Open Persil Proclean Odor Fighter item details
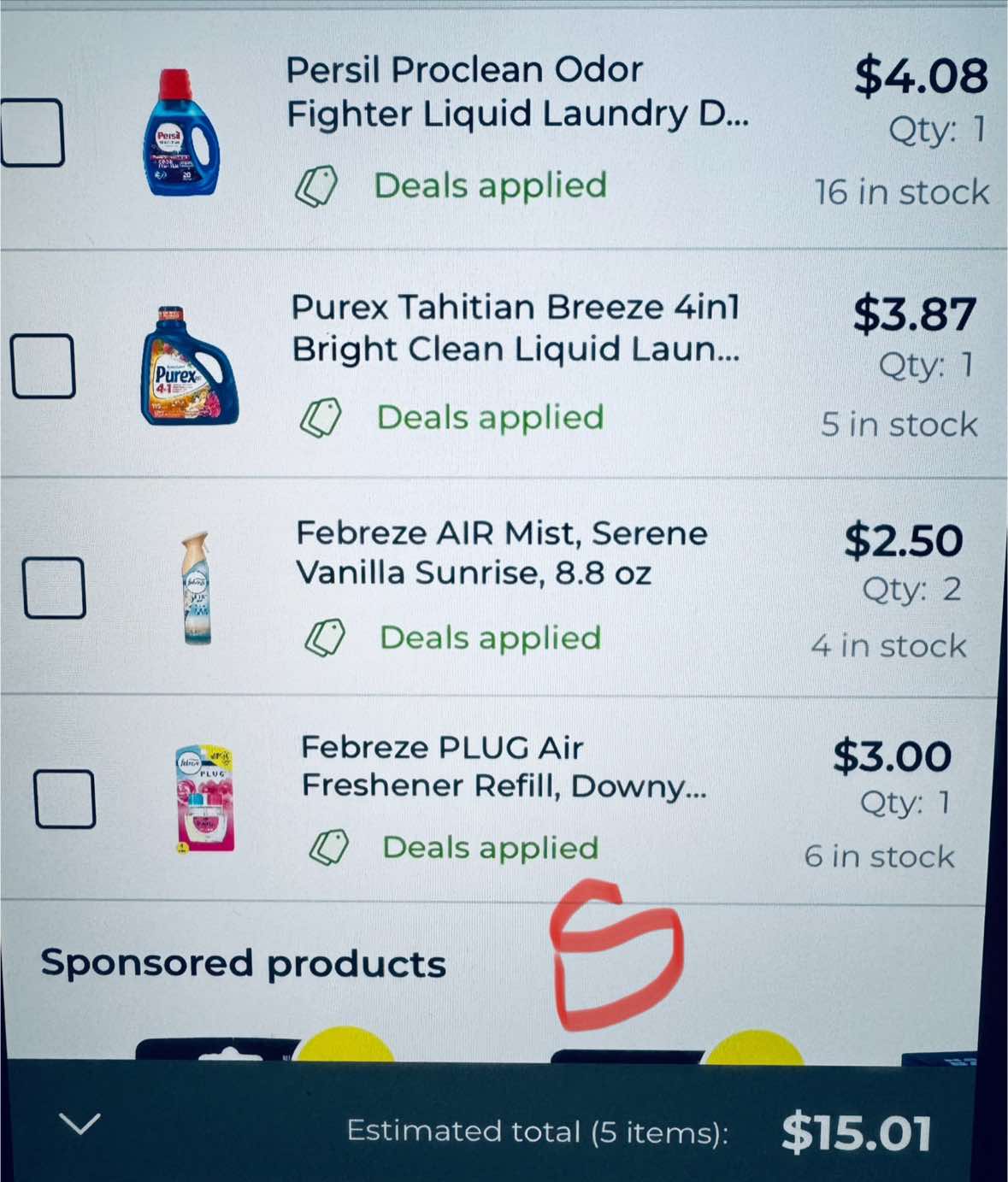The height and width of the screenshot is (1182, 1008). pyautogui.click(x=516, y=92)
